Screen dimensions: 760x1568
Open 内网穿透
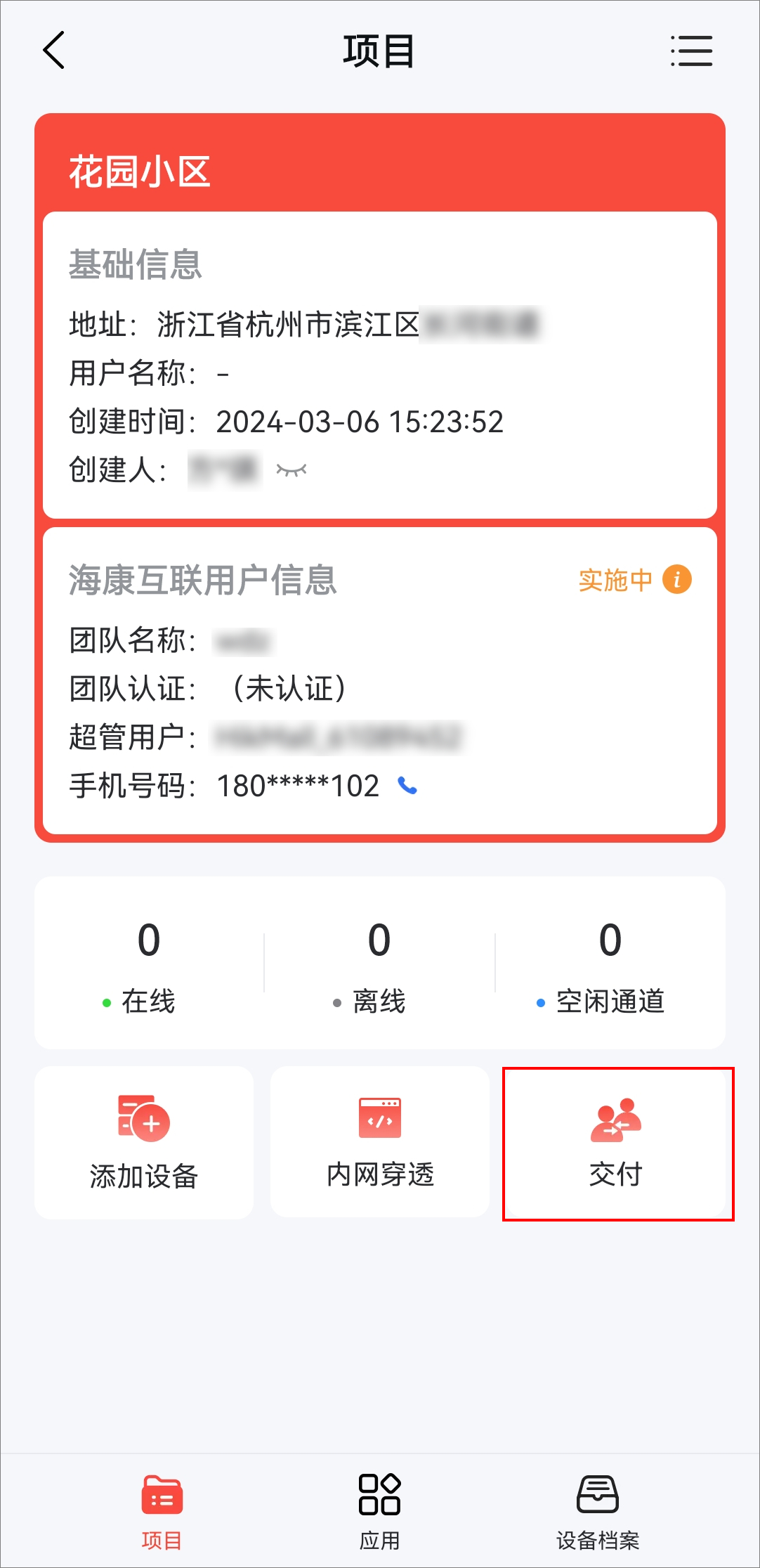pyautogui.click(x=380, y=1142)
